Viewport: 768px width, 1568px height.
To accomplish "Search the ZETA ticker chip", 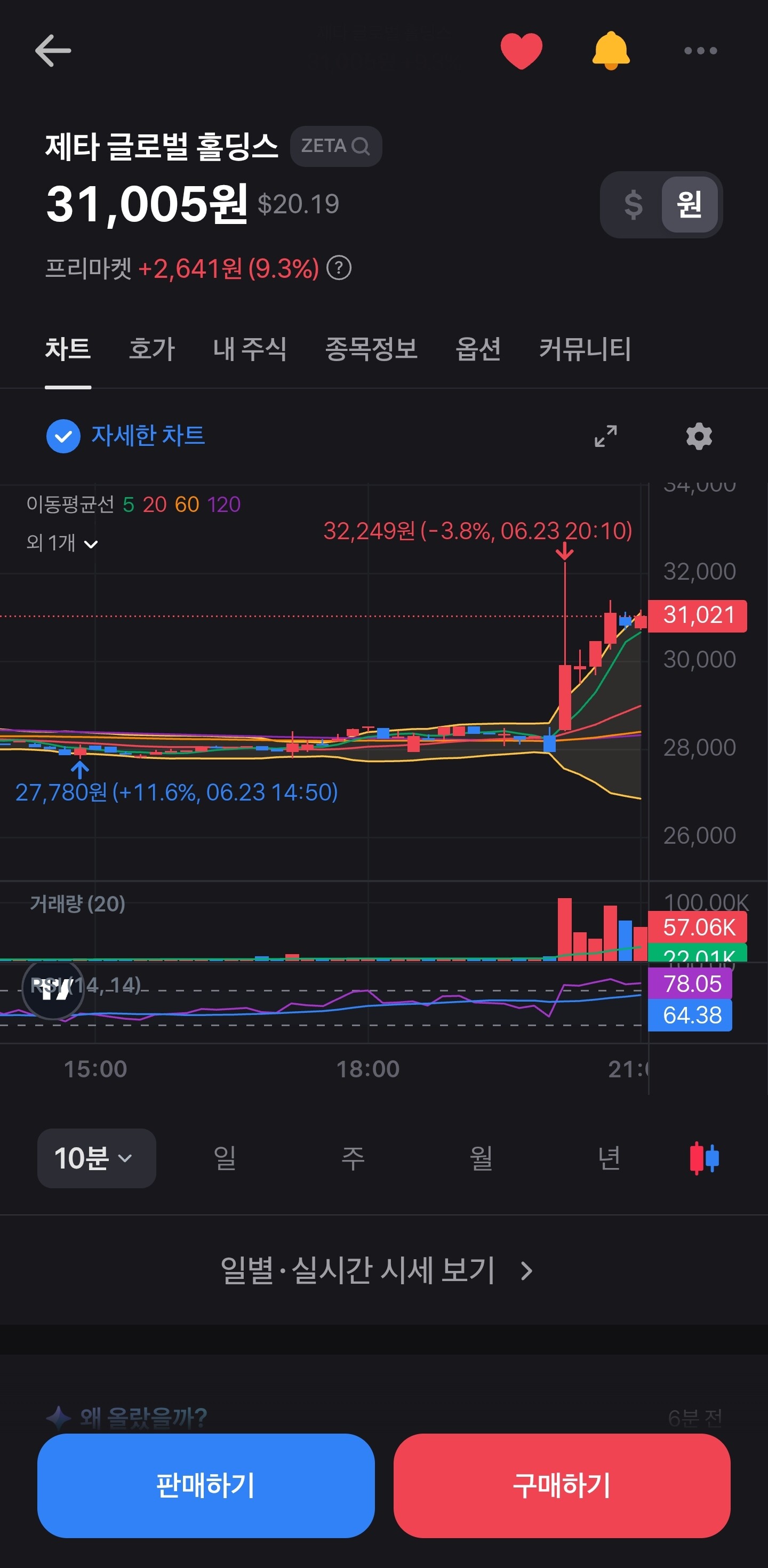I will [x=336, y=146].
